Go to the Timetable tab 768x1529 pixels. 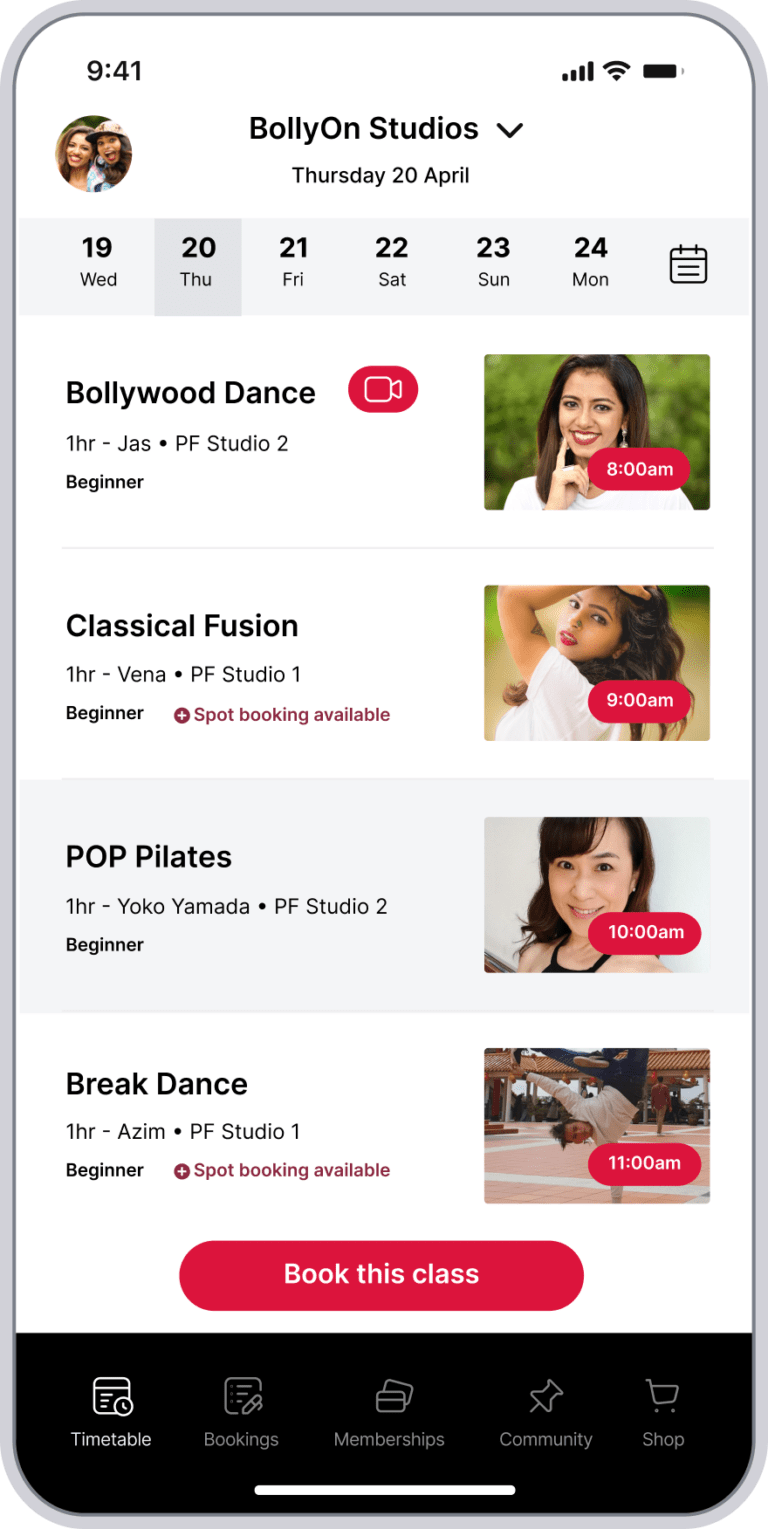point(111,1412)
